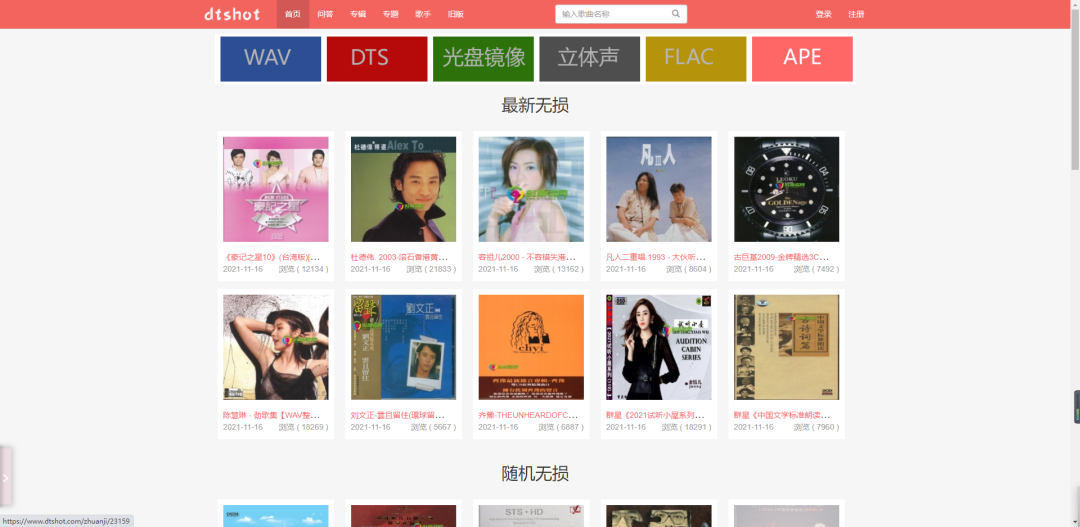Select the 光盘镜像 category
1080x527 pixels.
tap(483, 58)
